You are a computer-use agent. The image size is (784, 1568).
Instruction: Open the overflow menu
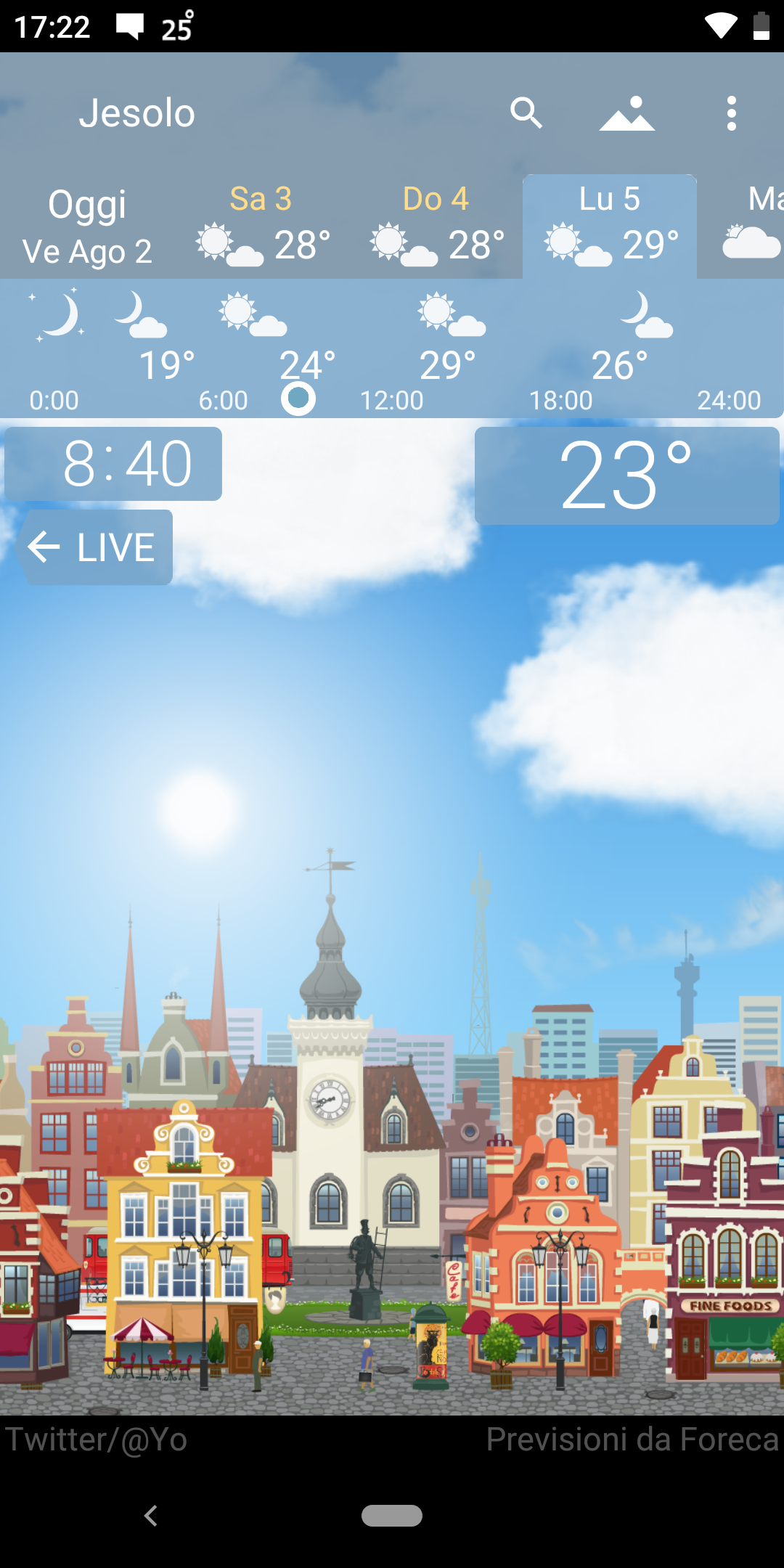coord(731,113)
